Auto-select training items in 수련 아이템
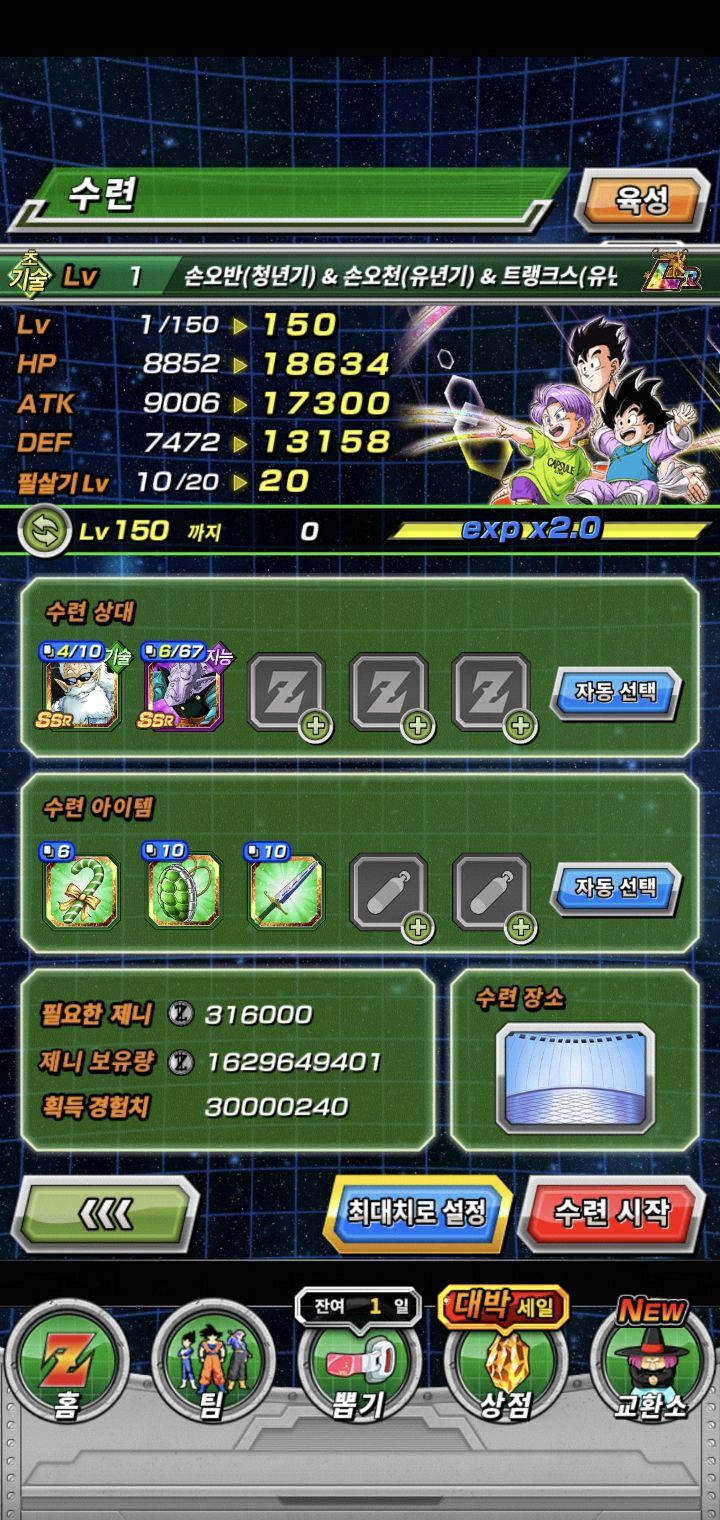This screenshot has height=1520, width=720. pyautogui.click(x=616, y=888)
